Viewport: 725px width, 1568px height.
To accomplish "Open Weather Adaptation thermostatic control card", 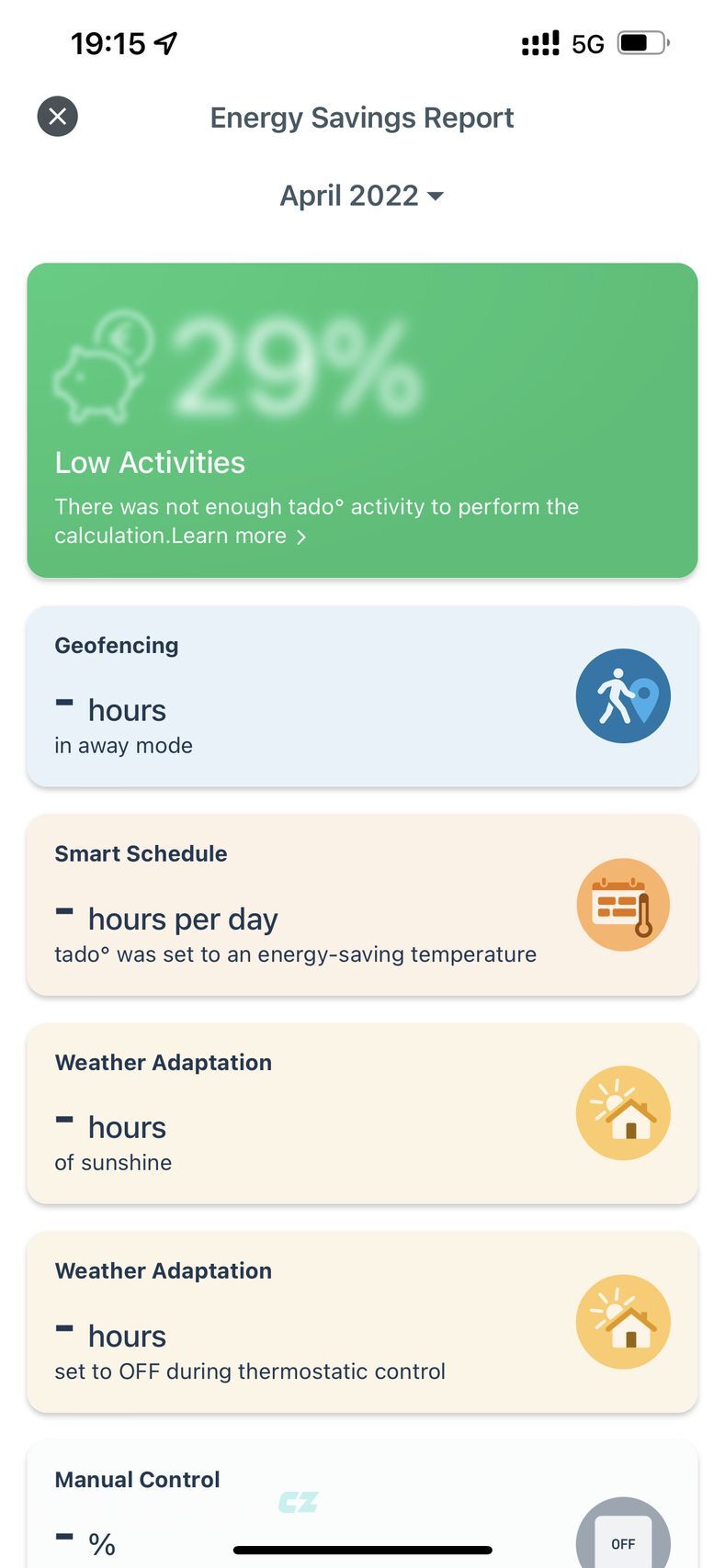I will pos(362,1321).
